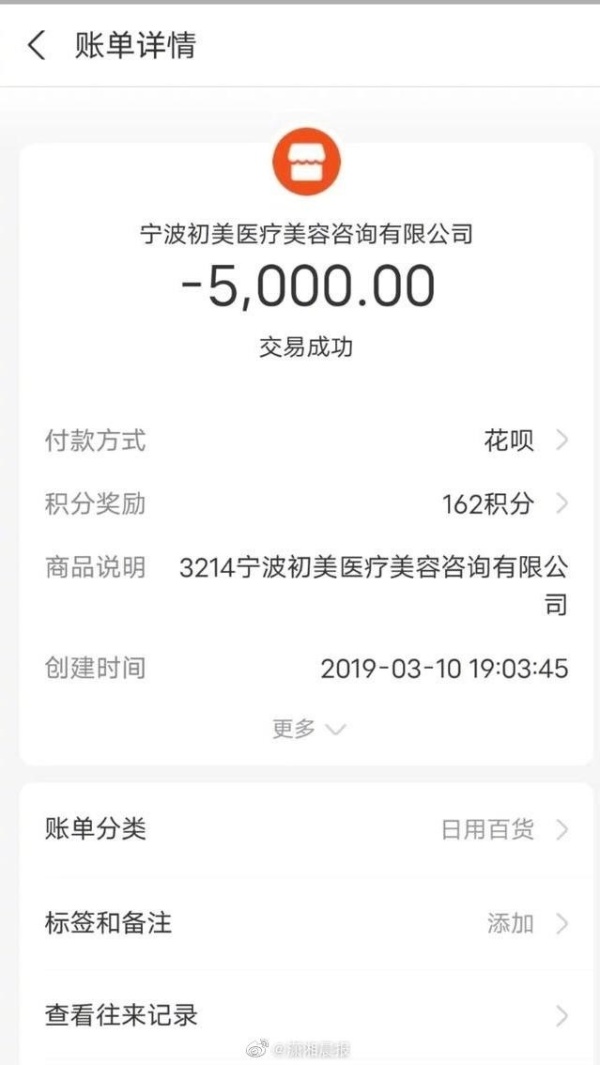The image size is (600, 1065).
Task: Go back from 账单详情
Action: [37, 46]
